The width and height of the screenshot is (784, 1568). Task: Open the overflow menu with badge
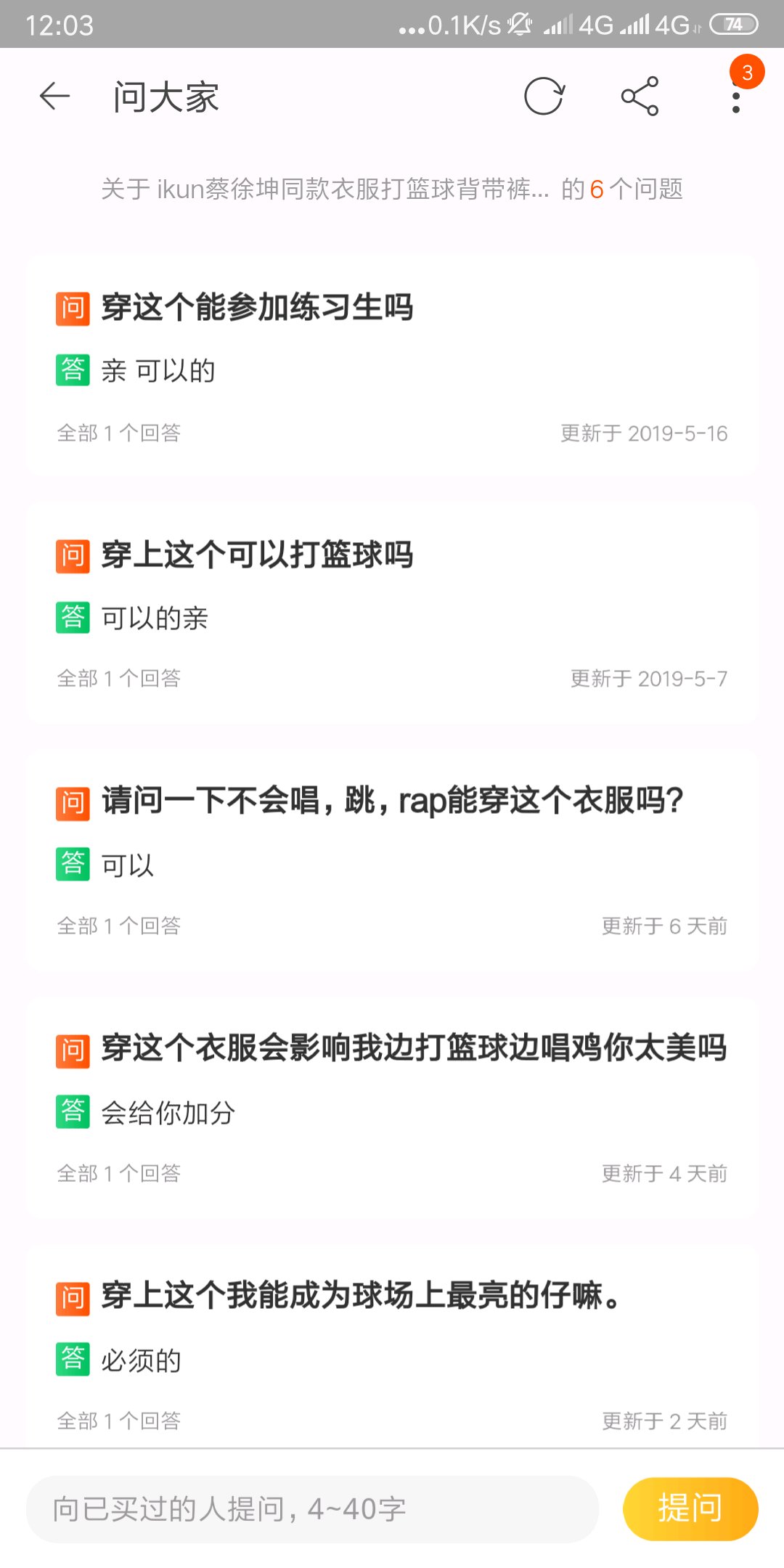click(736, 97)
